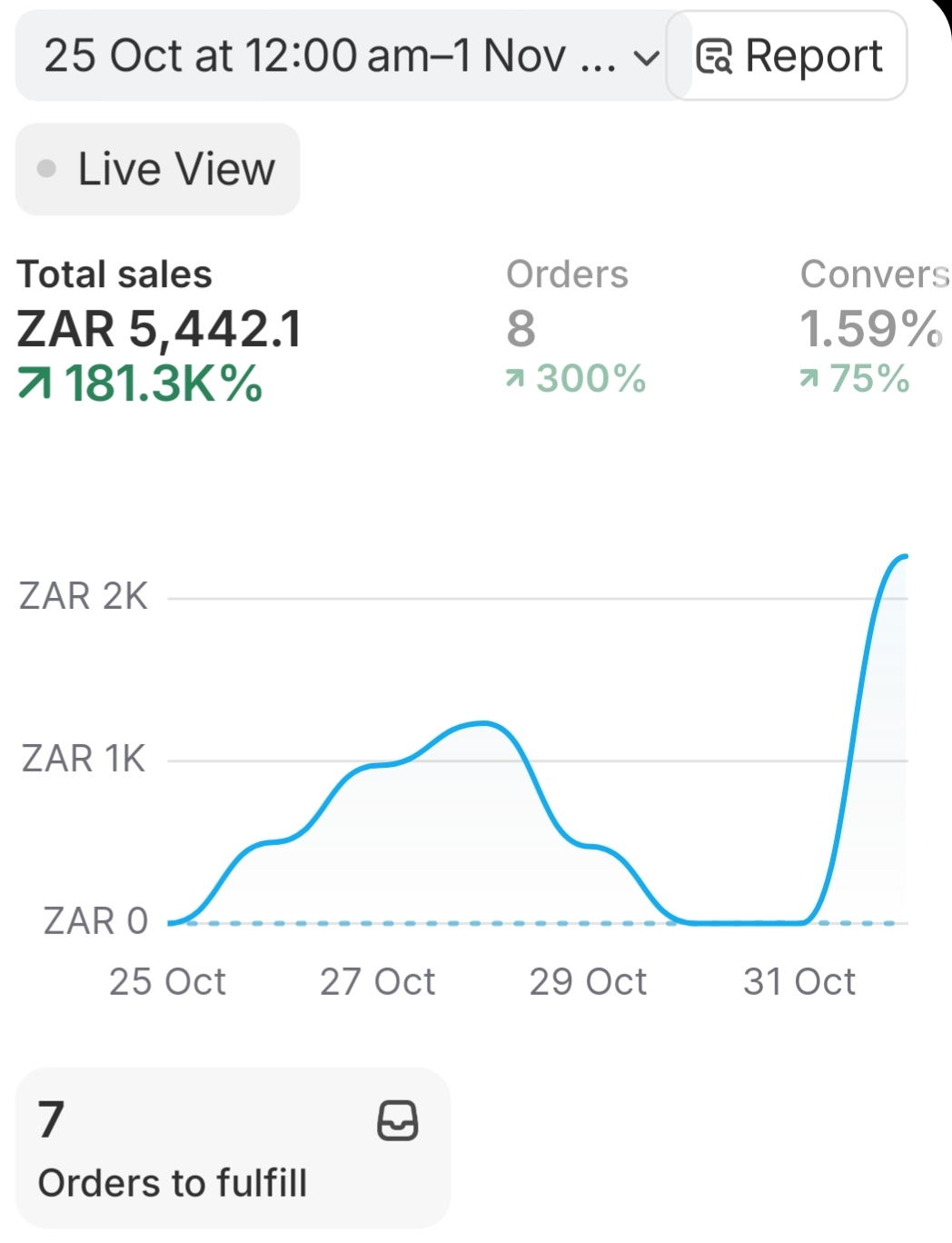Screen dimensions: 952x1243
Task: Open the analytics Report
Action: click(x=788, y=56)
